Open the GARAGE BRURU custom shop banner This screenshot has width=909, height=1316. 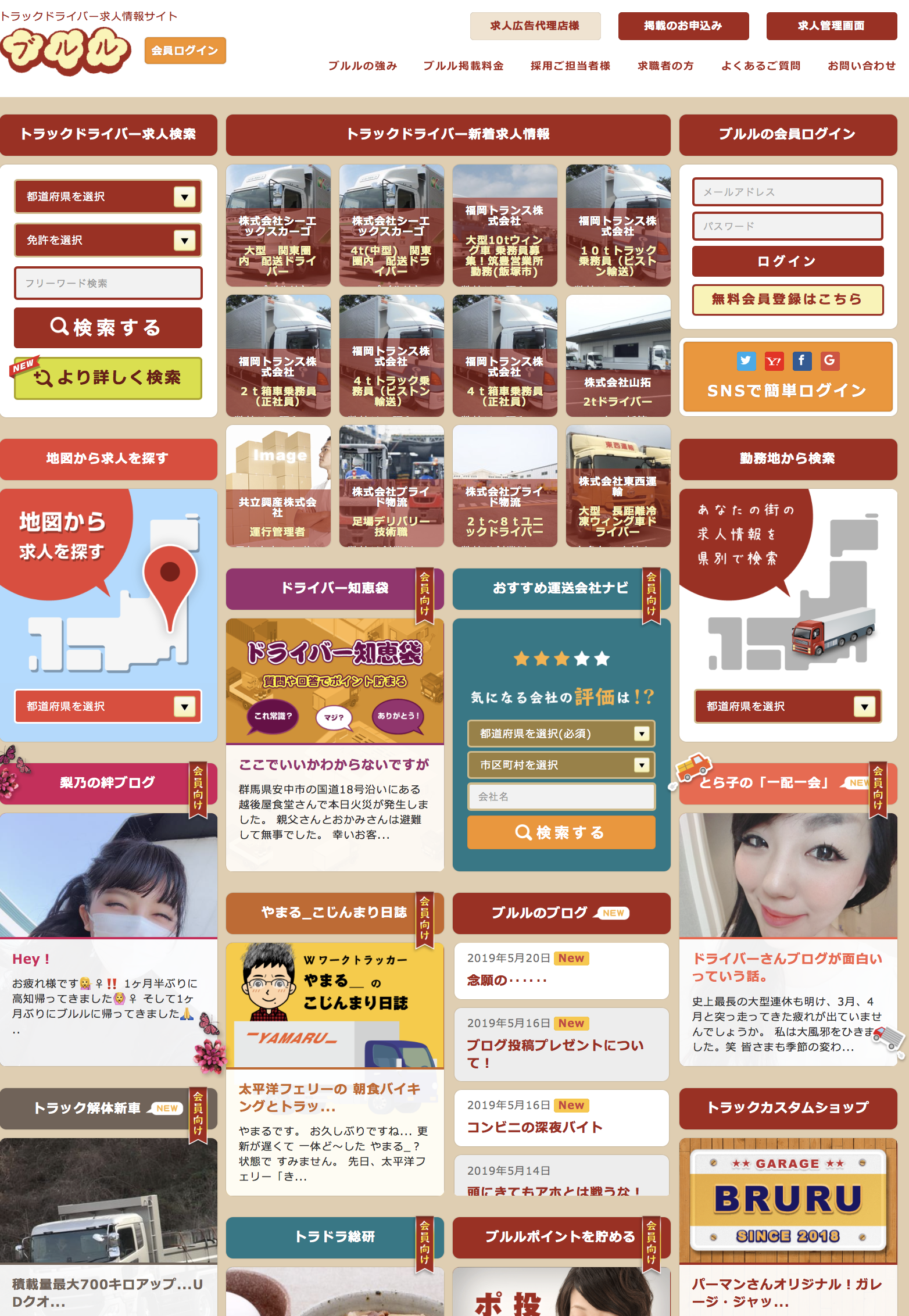coord(788,1200)
